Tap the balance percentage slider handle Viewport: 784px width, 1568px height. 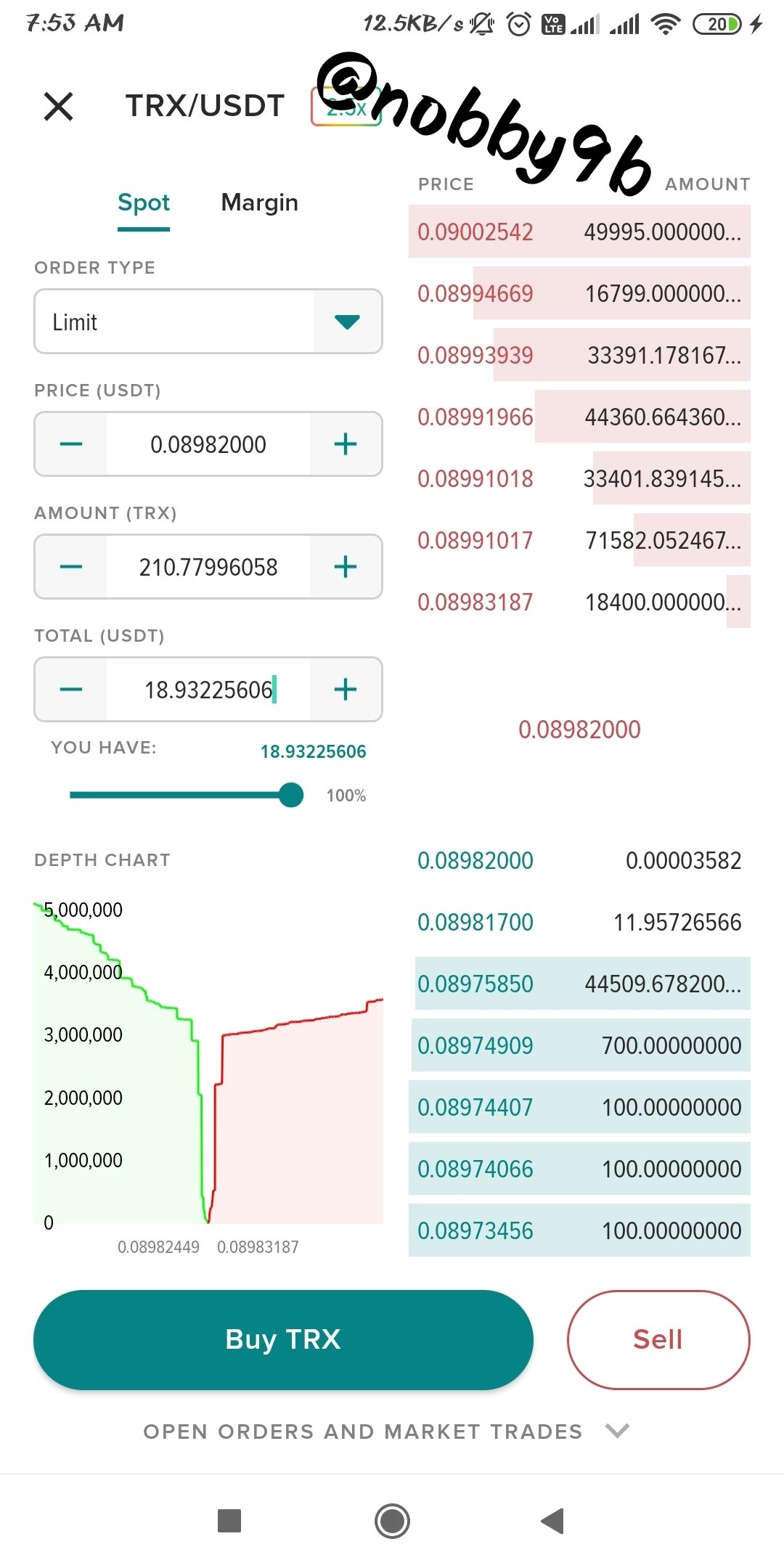point(291,795)
